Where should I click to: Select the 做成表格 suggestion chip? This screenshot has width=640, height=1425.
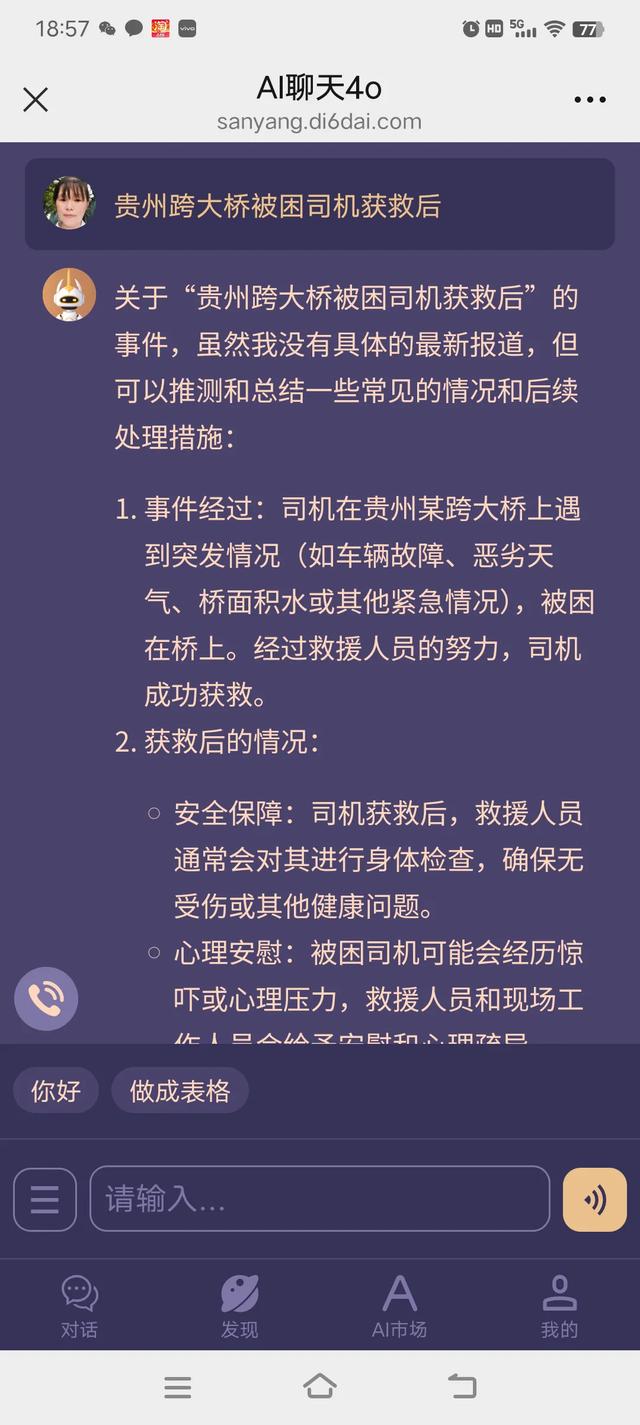(x=180, y=1090)
